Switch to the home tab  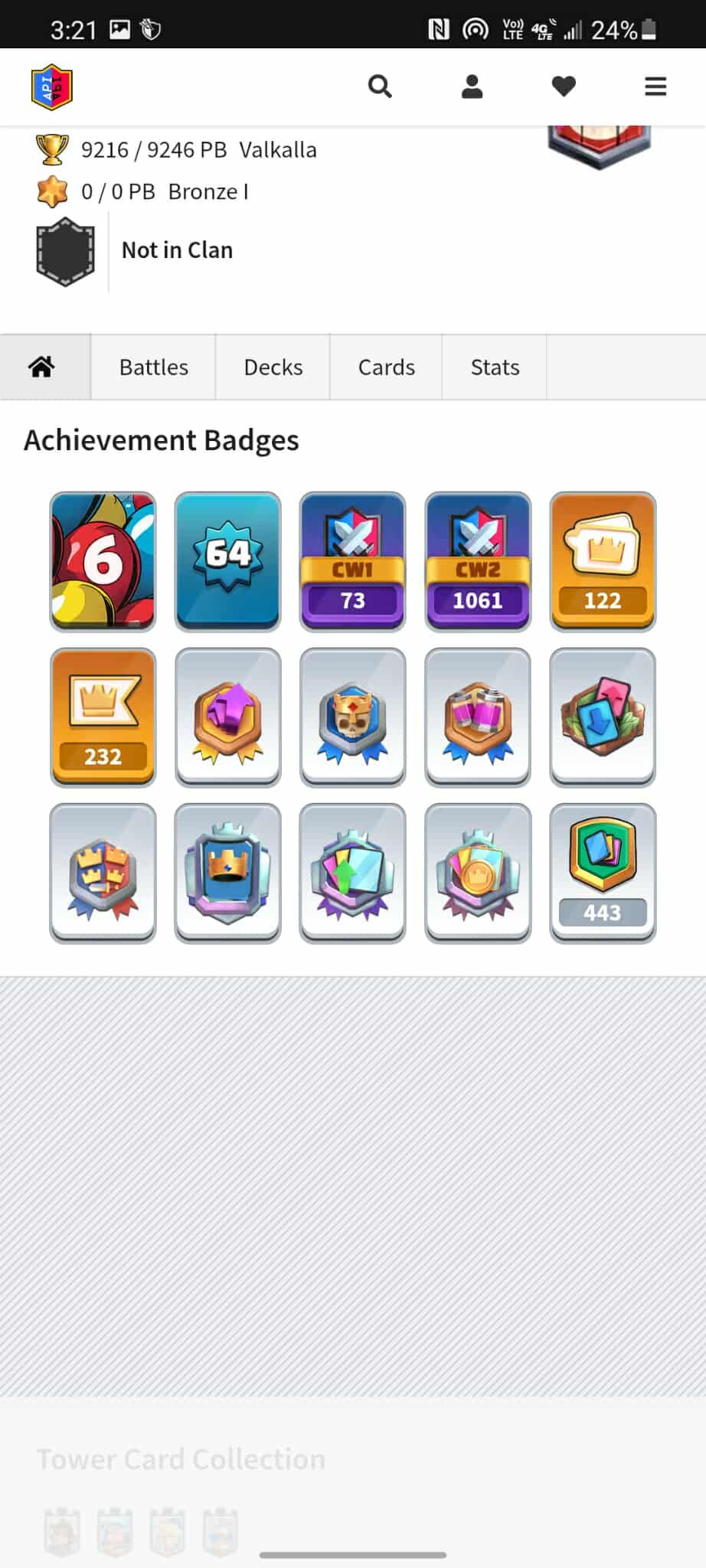pyautogui.click(x=42, y=367)
